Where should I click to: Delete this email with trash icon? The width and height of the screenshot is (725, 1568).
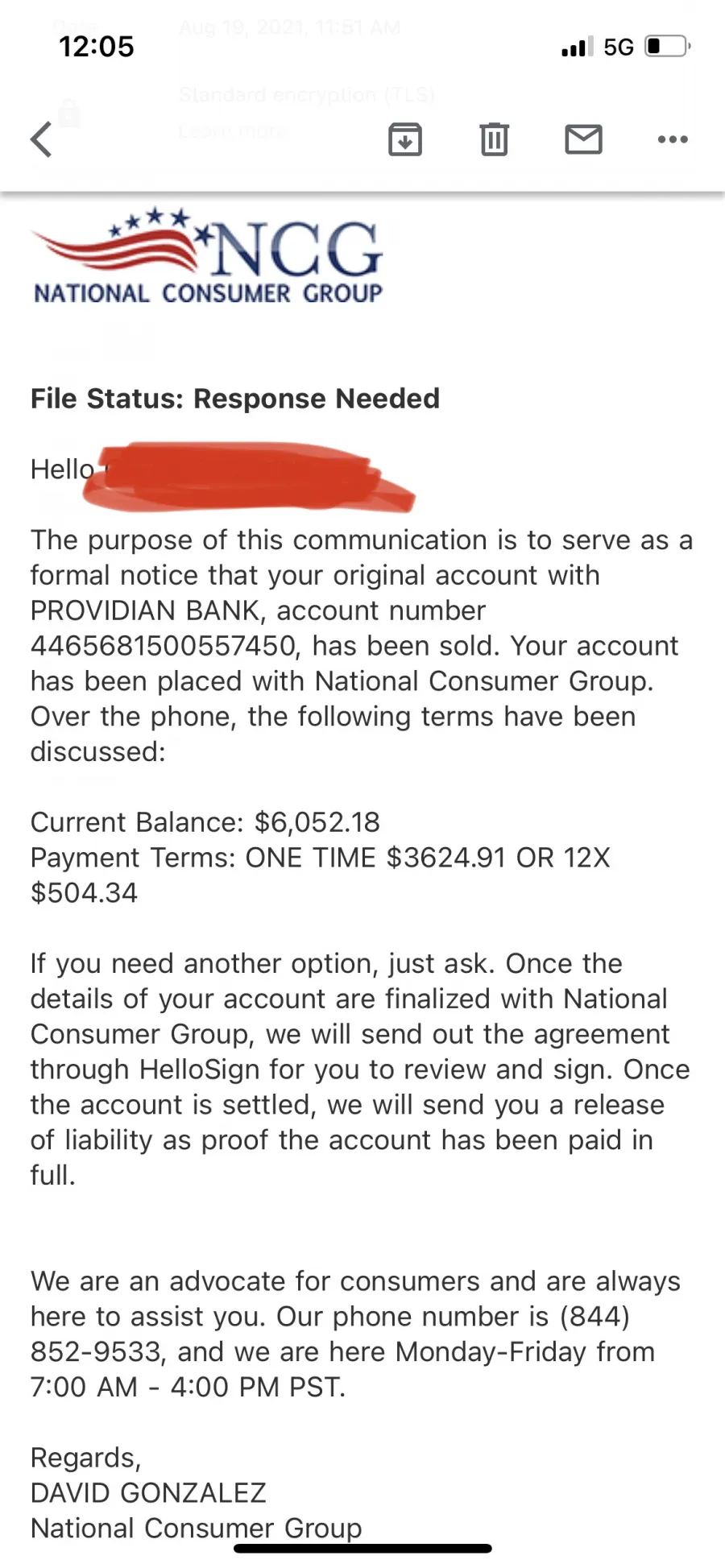494,139
